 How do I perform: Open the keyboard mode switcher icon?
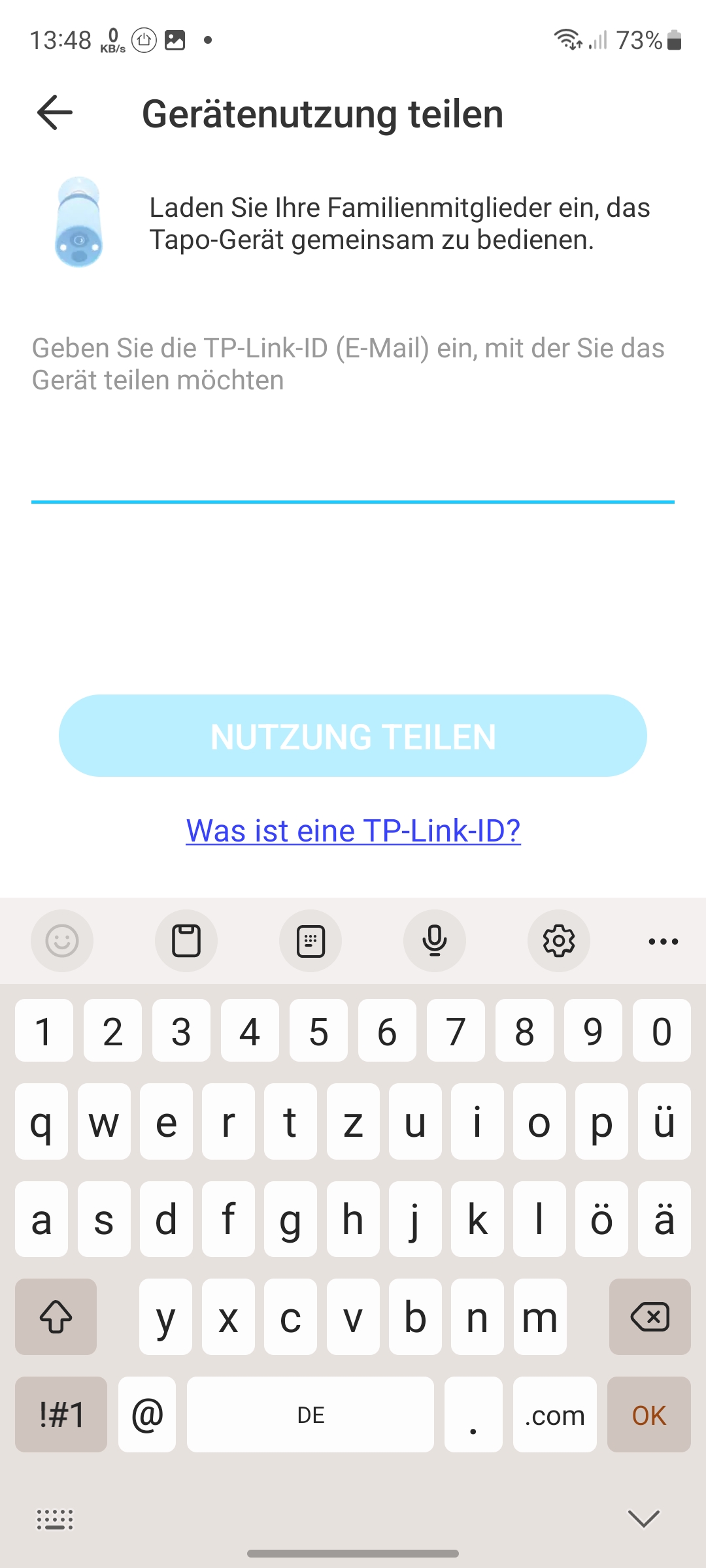55,1520
